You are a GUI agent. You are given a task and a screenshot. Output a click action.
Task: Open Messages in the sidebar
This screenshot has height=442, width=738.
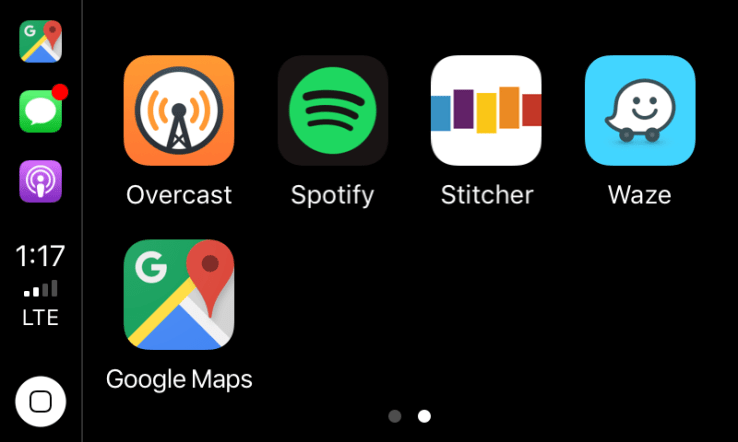(x=40, y=111)
